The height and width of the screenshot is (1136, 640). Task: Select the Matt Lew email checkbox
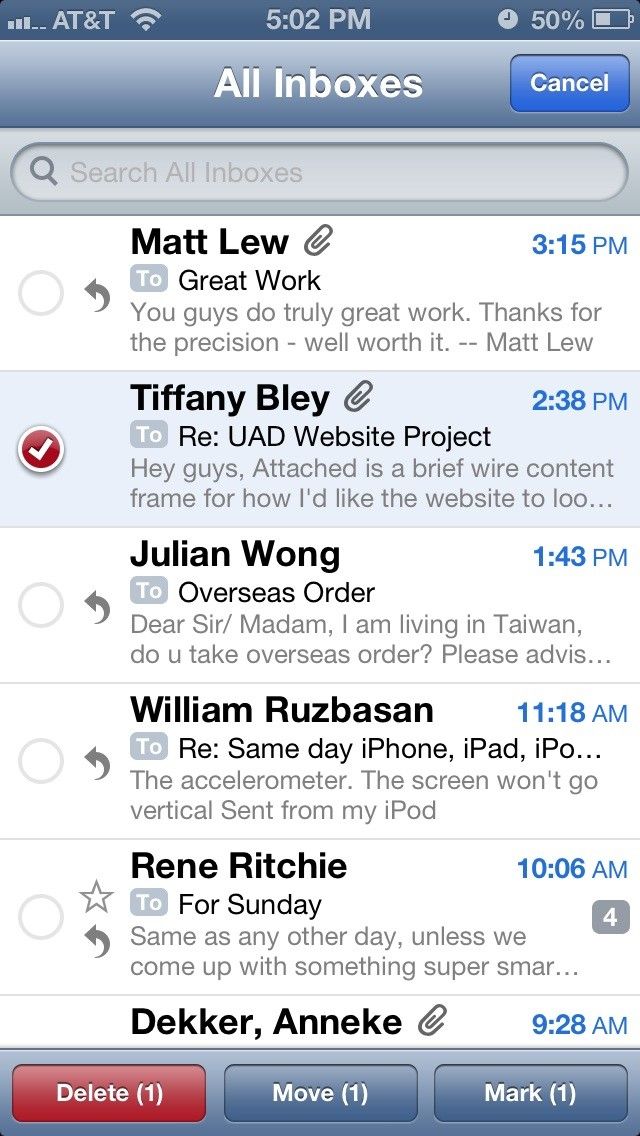pyautogui.click(x=41, y=293)
